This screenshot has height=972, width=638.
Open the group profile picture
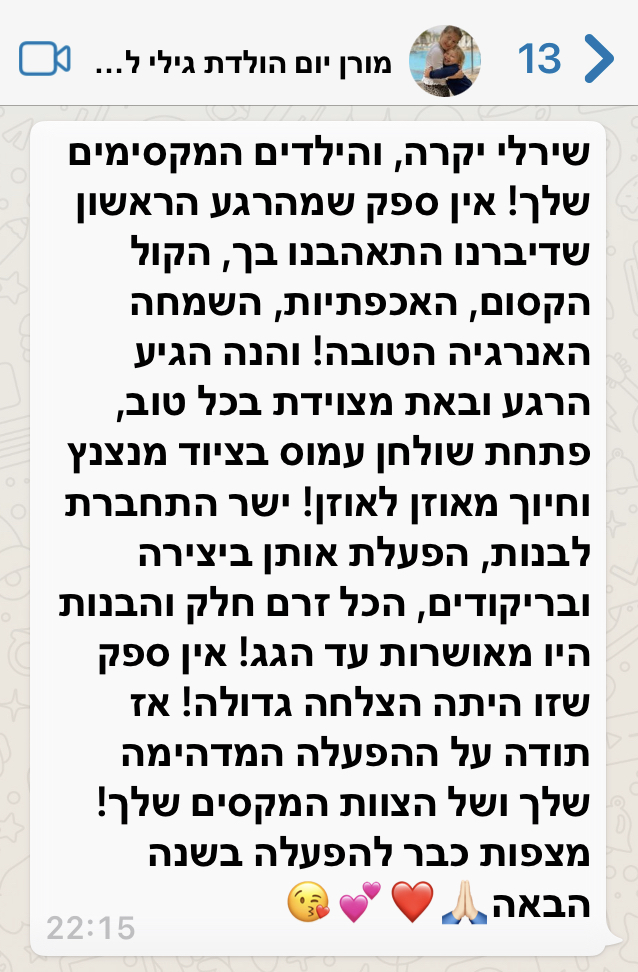tap(446, 60)
